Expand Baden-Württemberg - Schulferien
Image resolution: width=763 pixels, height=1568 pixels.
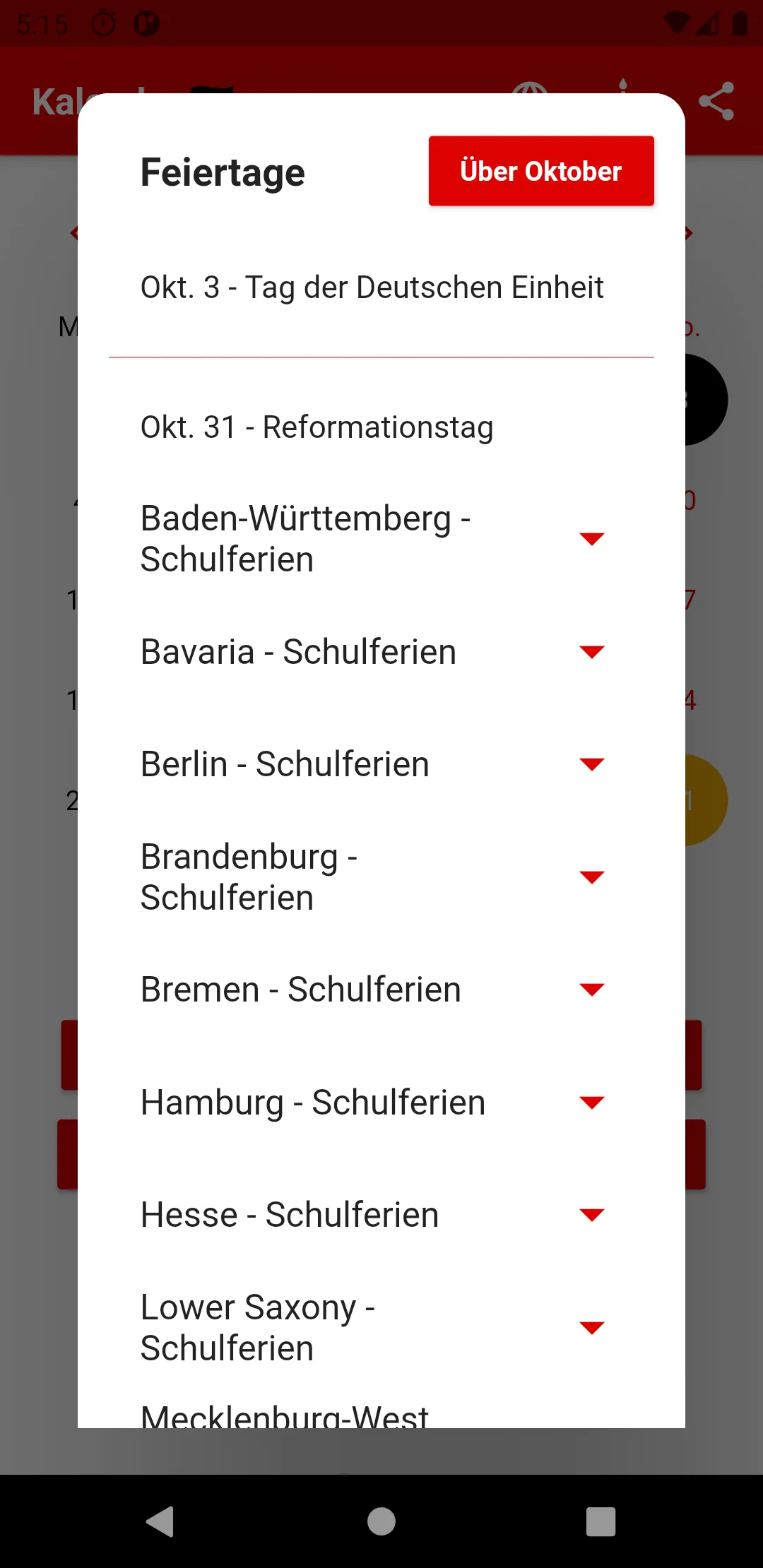592,538
